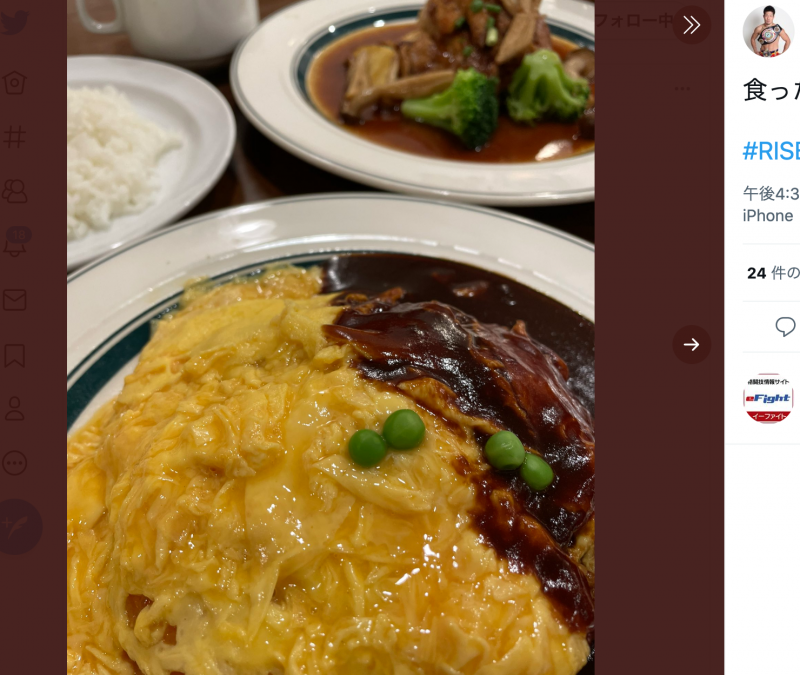Open the More options circle menu
800x675 pixels.
(14, 463)
